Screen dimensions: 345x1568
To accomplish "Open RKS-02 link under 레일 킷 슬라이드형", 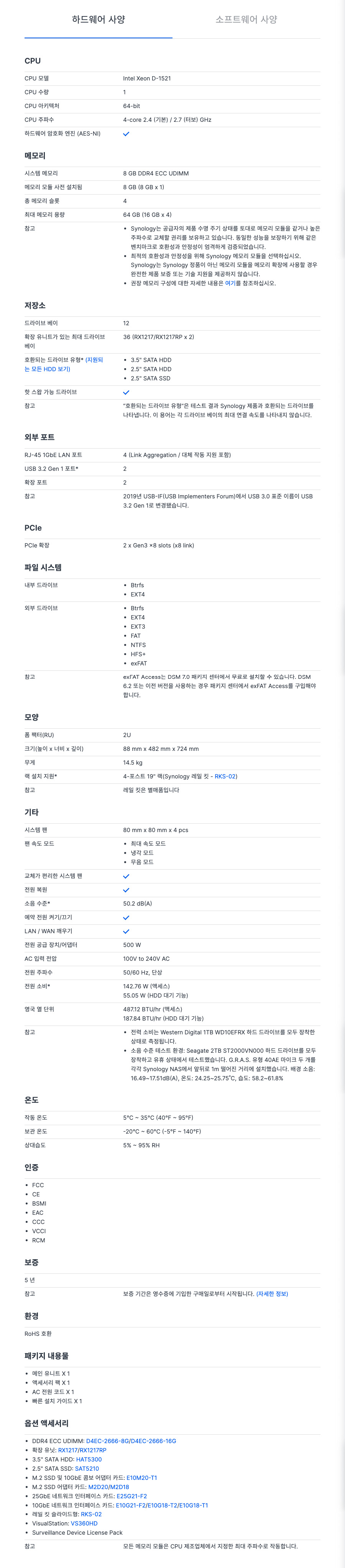I will pos(91,1514).
